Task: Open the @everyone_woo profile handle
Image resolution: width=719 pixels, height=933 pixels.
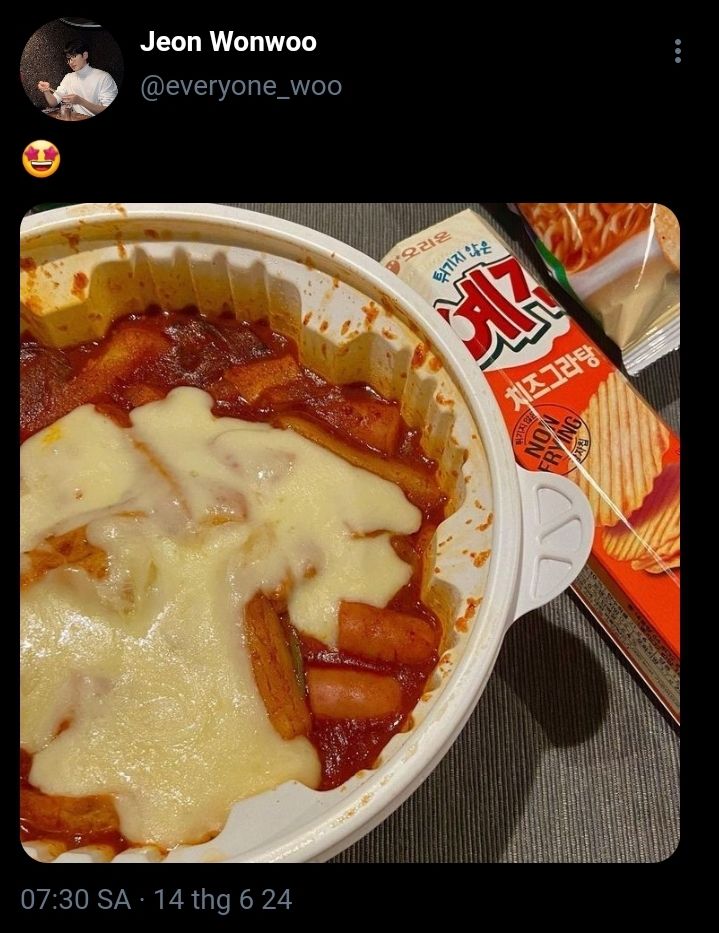Action: pyautogui.click(x=241, y=87)
